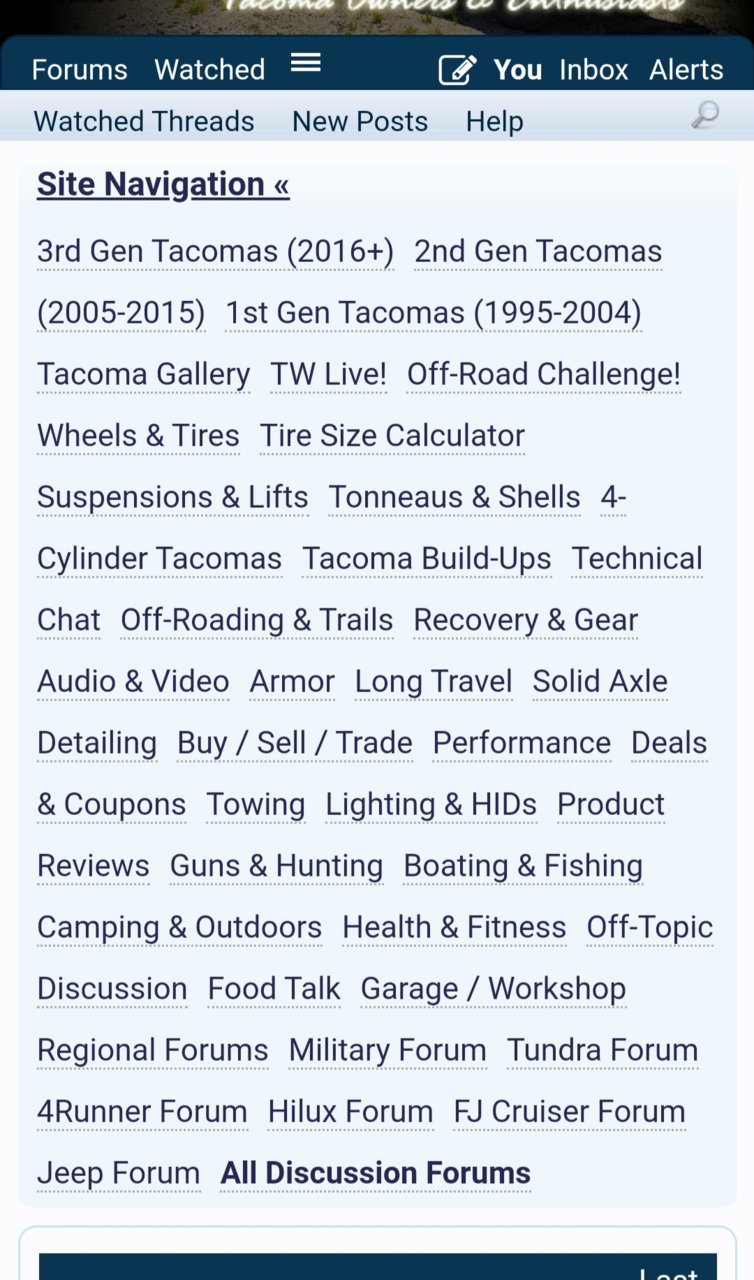Collapse the Site Navigation section
This screenshot has width=754, height=1280.
(x=163, y=184)
